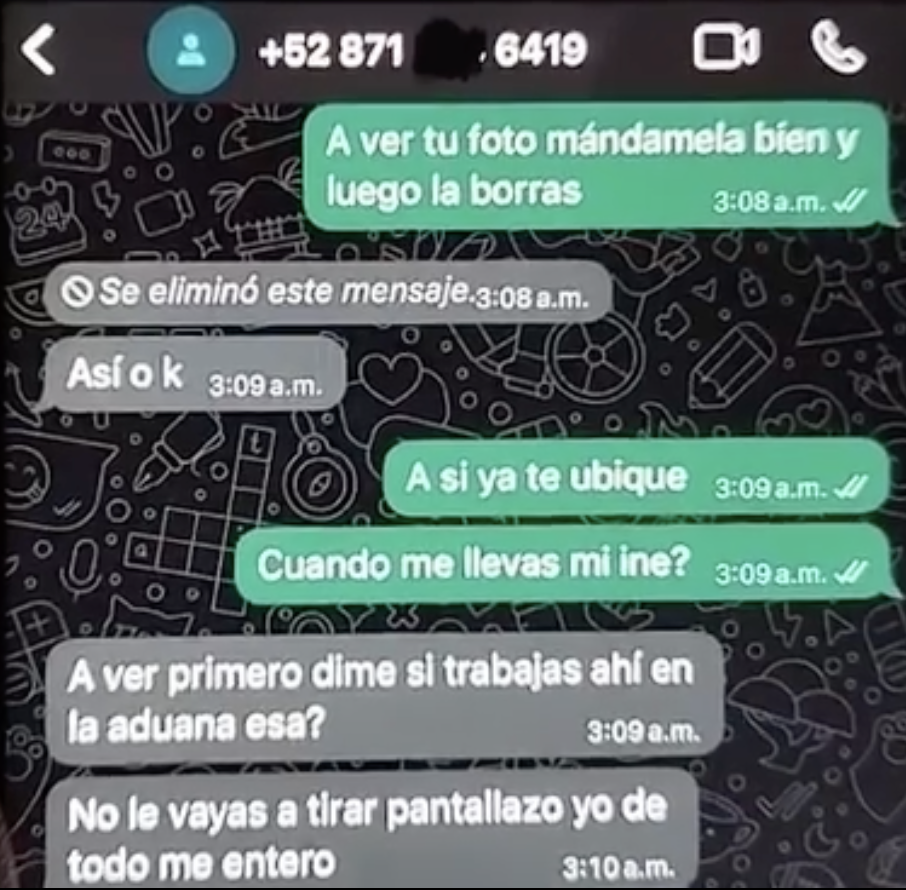This screenshot has width=906, height=890.
Task: Go back to the chats list
Action: coord(40,50)
